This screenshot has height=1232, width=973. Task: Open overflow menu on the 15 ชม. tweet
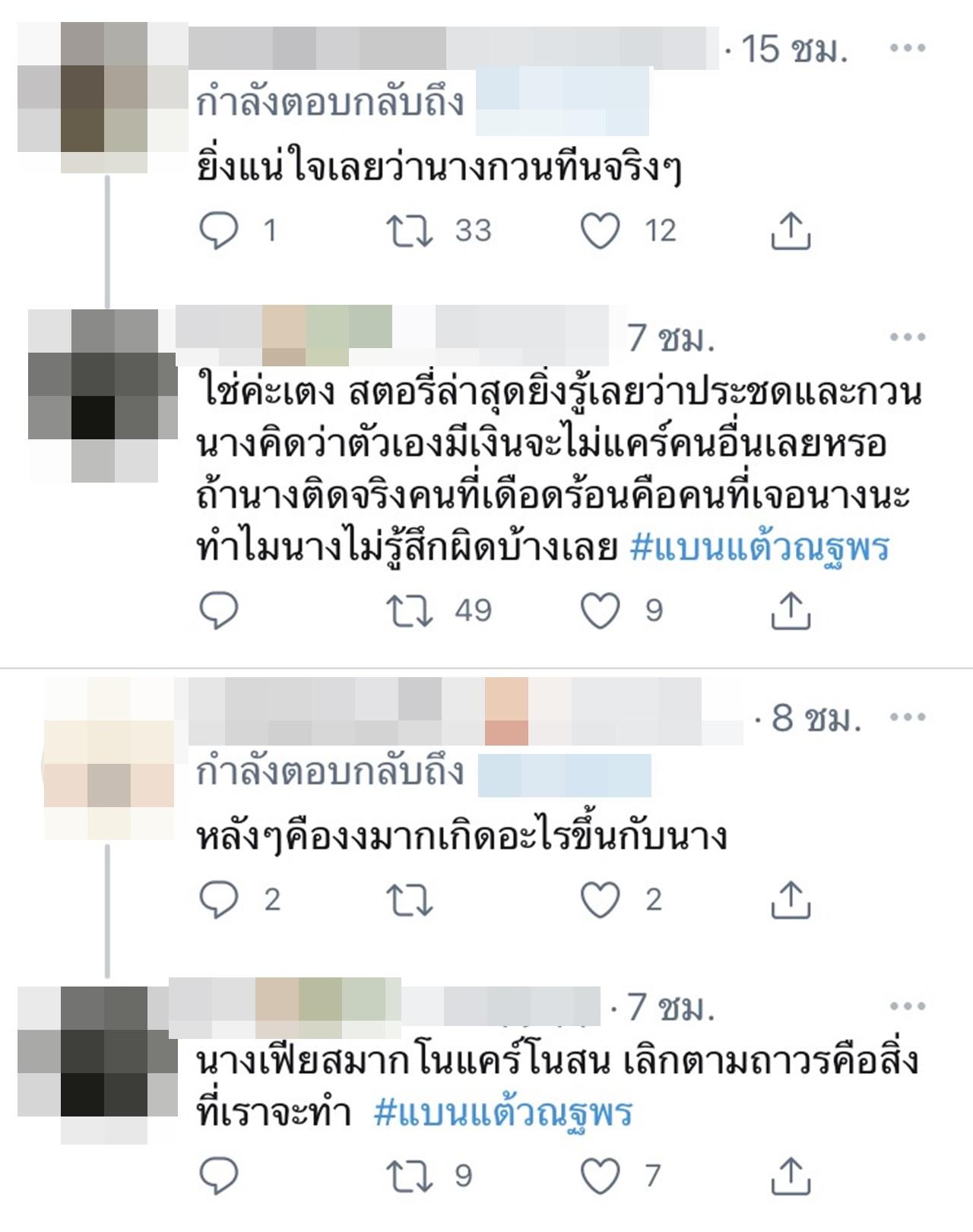point(908,48)
